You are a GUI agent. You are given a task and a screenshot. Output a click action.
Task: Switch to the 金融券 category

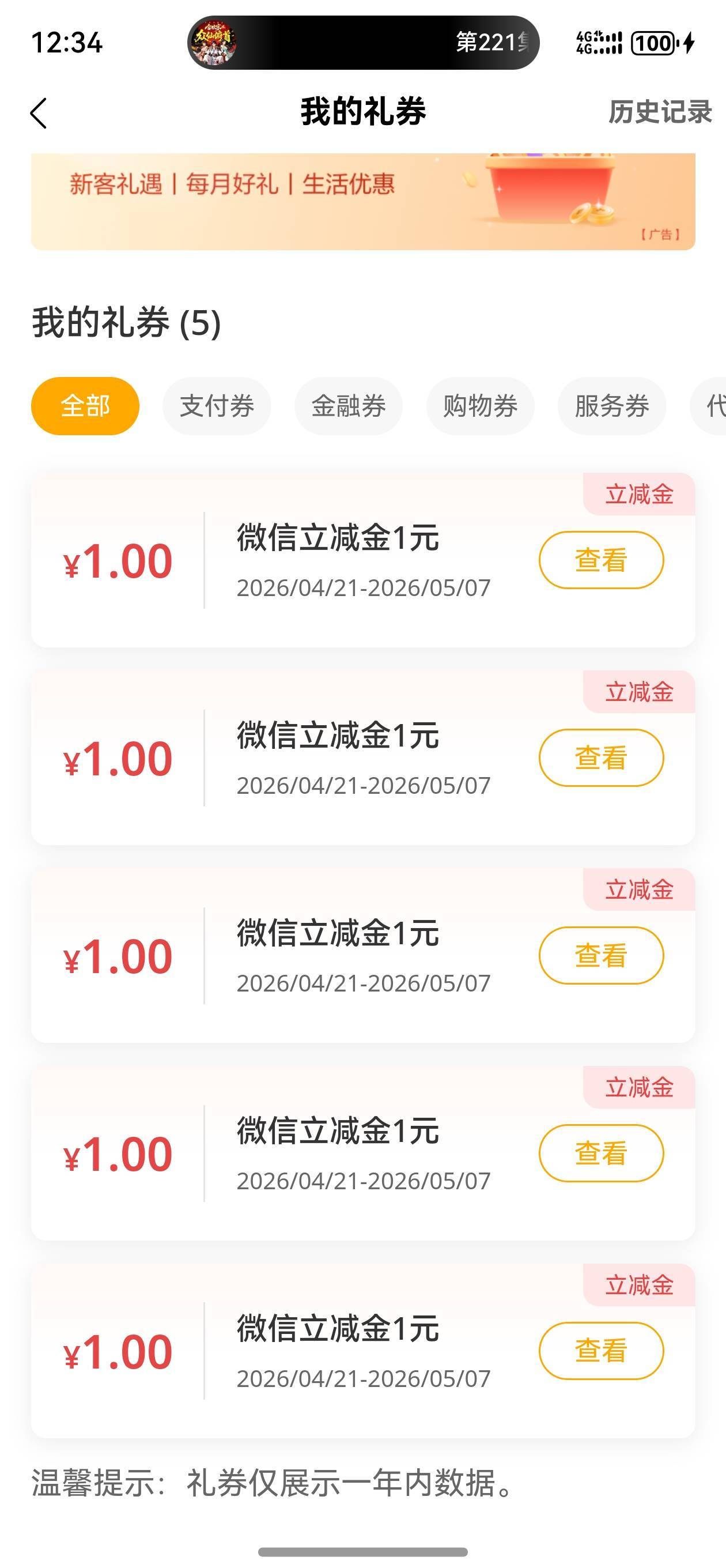coord(349,406)
